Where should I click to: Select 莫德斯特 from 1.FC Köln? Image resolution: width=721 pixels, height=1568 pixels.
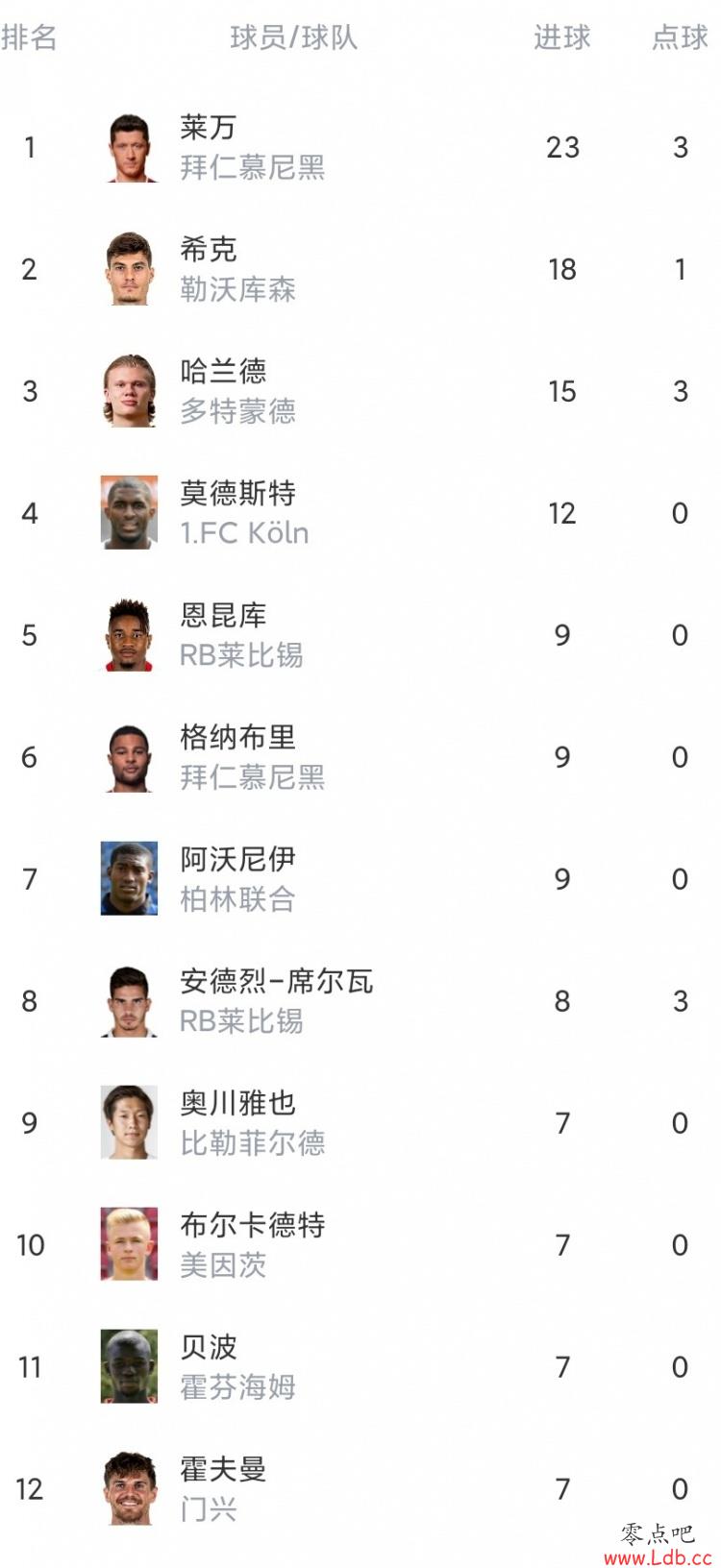(x=360, y=513)
